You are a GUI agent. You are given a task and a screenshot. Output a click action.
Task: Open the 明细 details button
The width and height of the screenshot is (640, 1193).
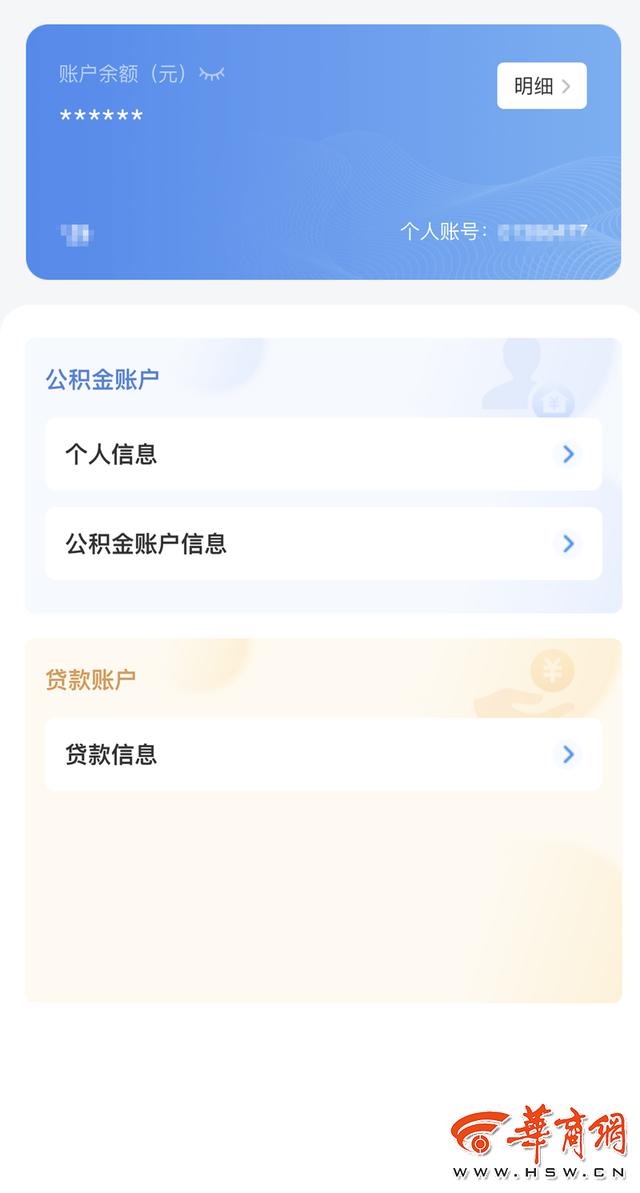(x=542, y=86)
